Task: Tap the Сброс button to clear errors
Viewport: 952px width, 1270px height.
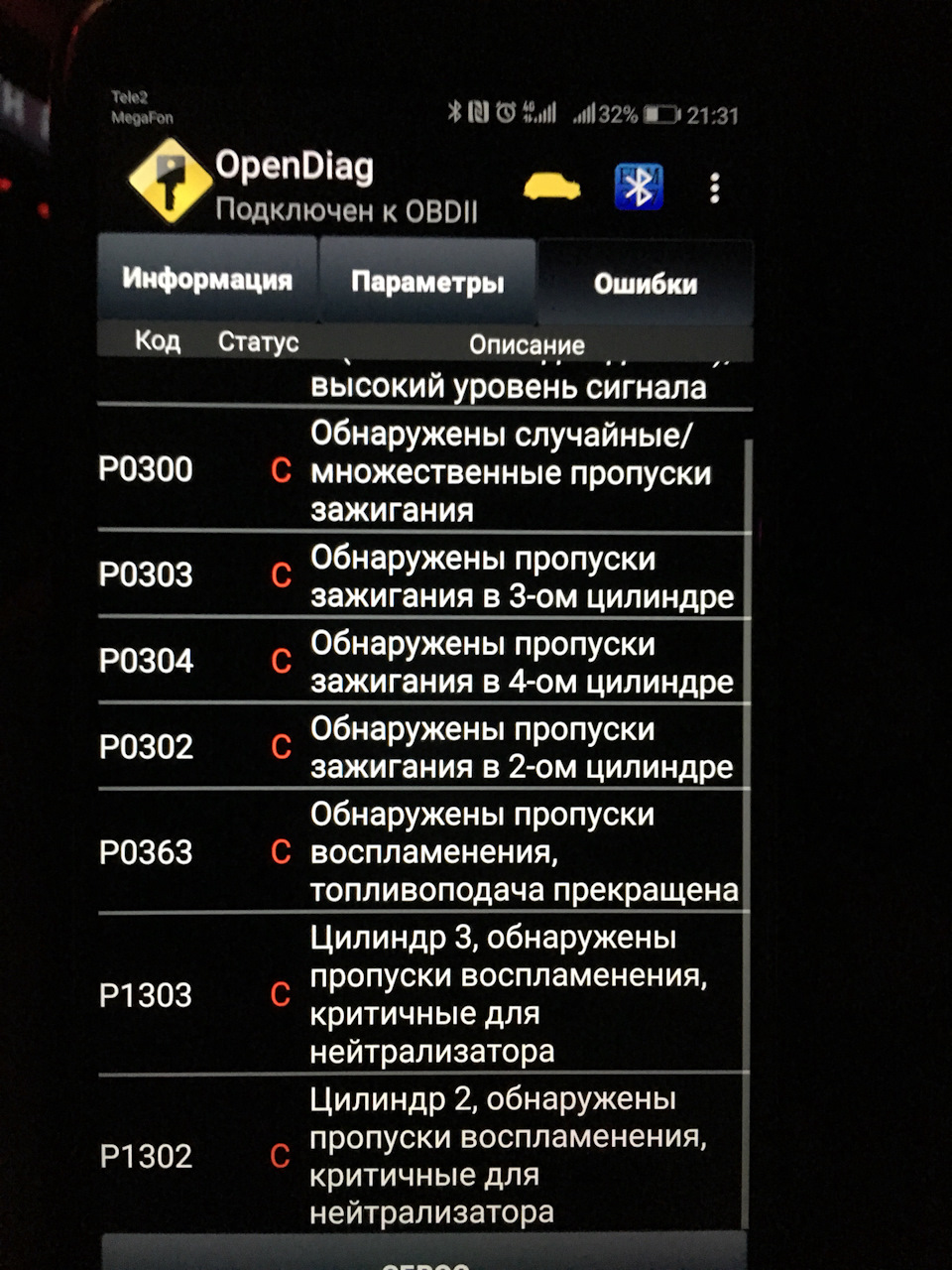Action: click(424, 1256)
